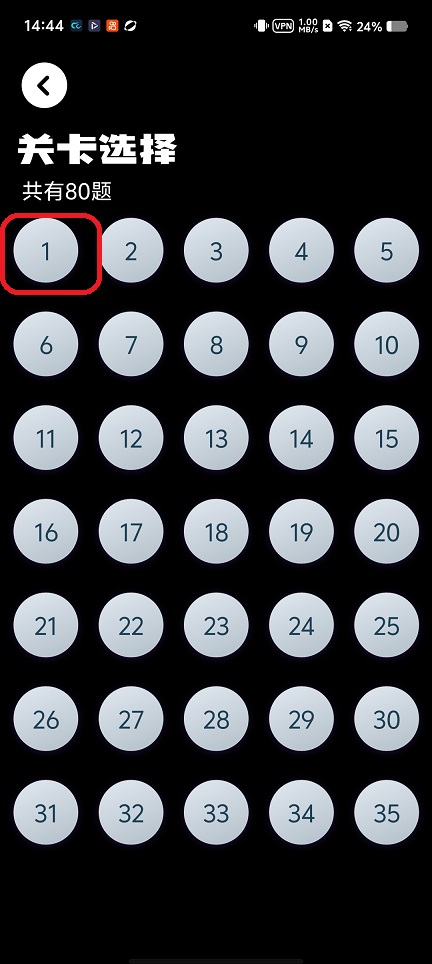The image size is (432, 964).
Task: Open level 3
Action: 216,251
